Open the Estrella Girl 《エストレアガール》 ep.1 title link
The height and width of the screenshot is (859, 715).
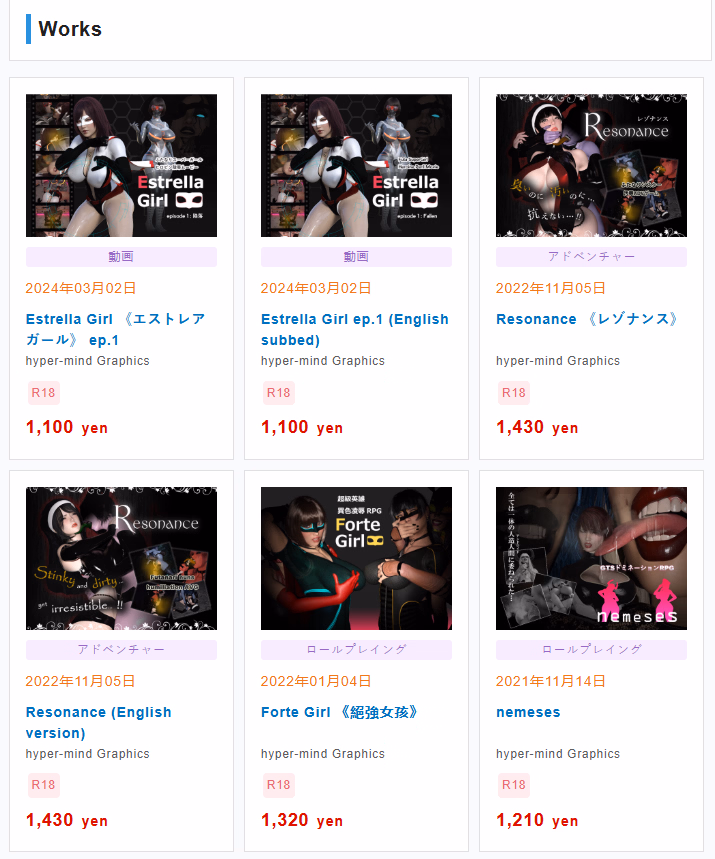point(115,329)
